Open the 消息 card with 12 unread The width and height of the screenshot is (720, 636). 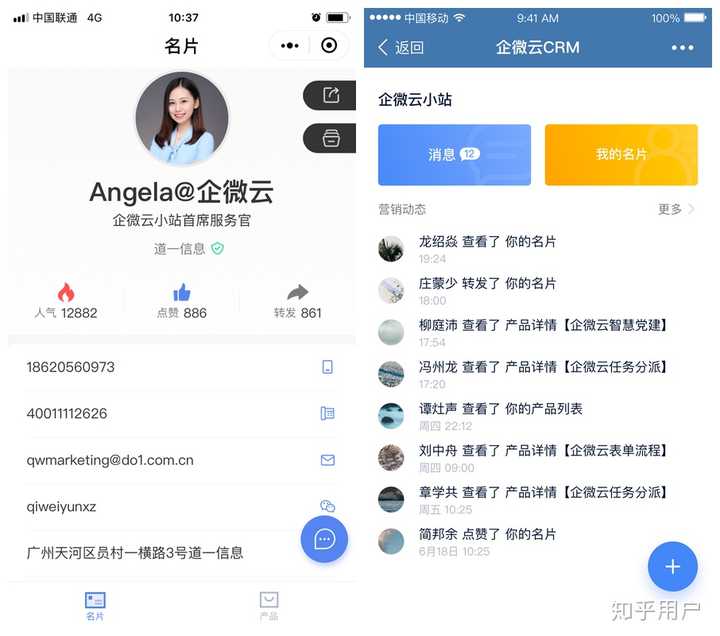454,155
